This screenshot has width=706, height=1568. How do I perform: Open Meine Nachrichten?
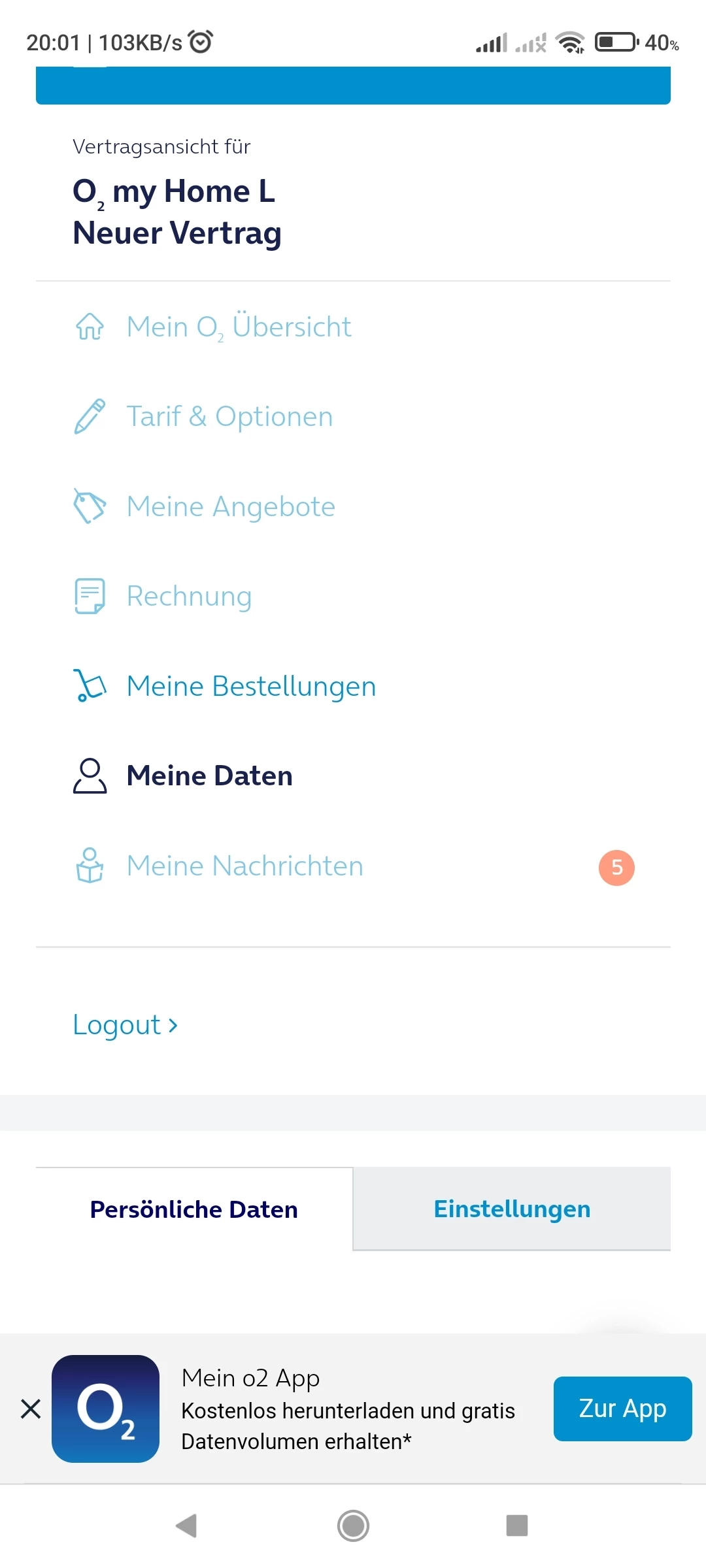pos(244,866)
